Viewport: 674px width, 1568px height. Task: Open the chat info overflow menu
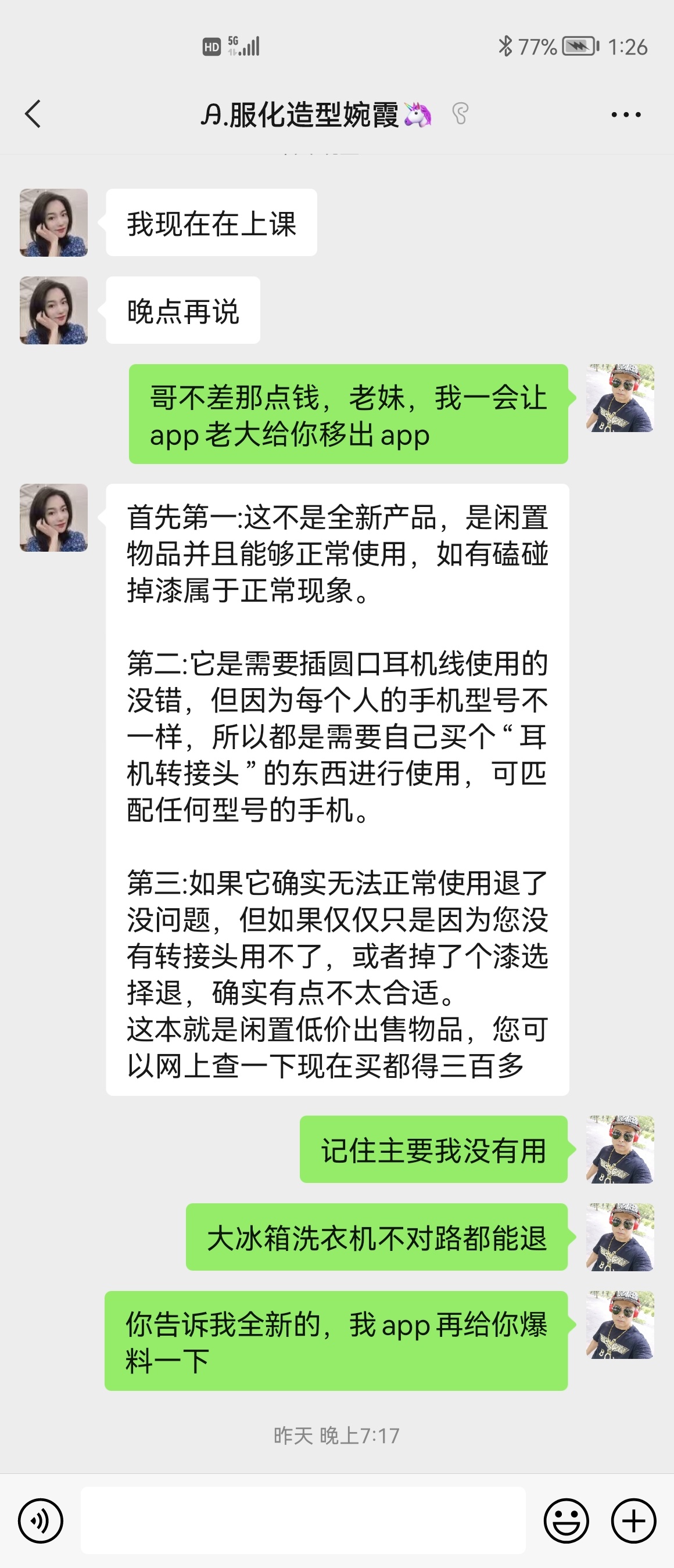pos(625,114)
